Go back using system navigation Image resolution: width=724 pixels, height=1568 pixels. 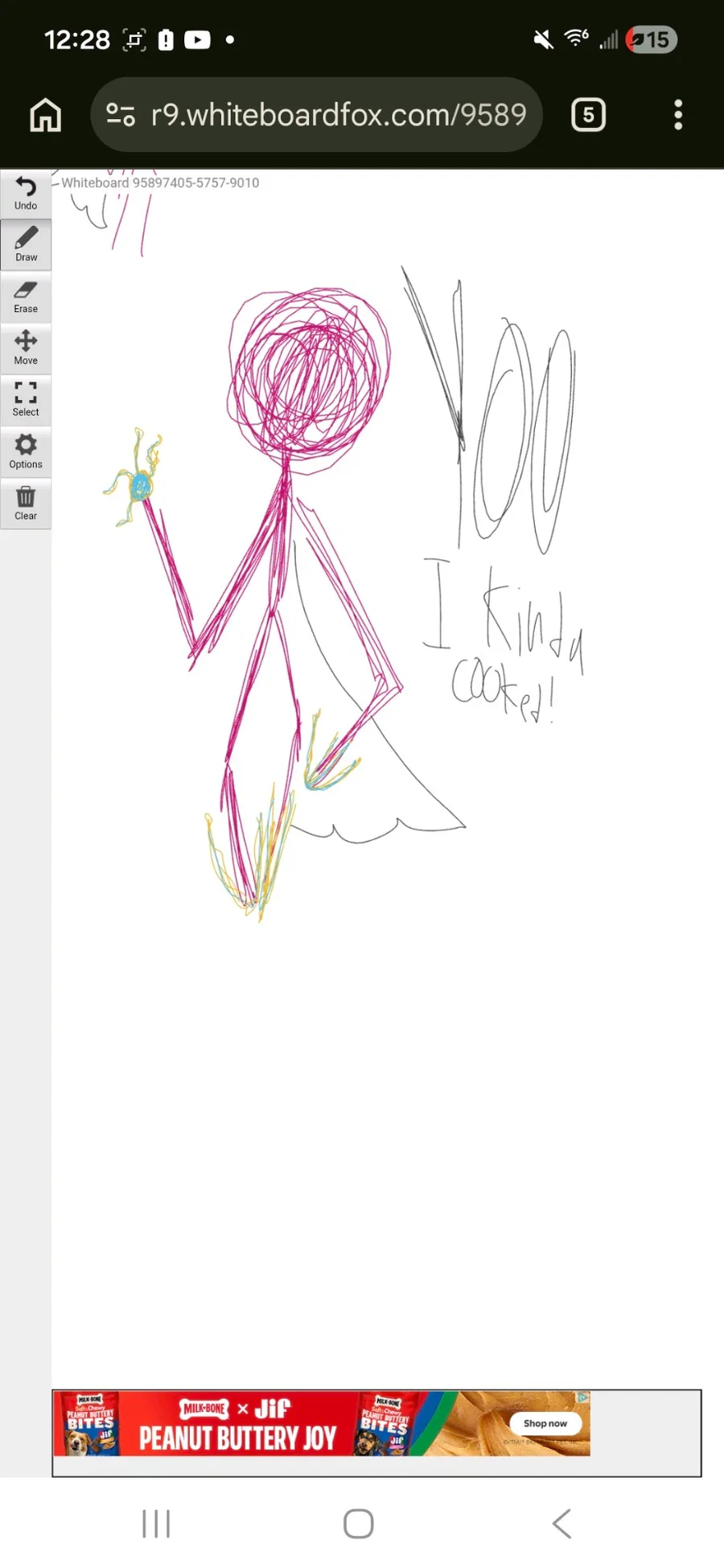562,1523
